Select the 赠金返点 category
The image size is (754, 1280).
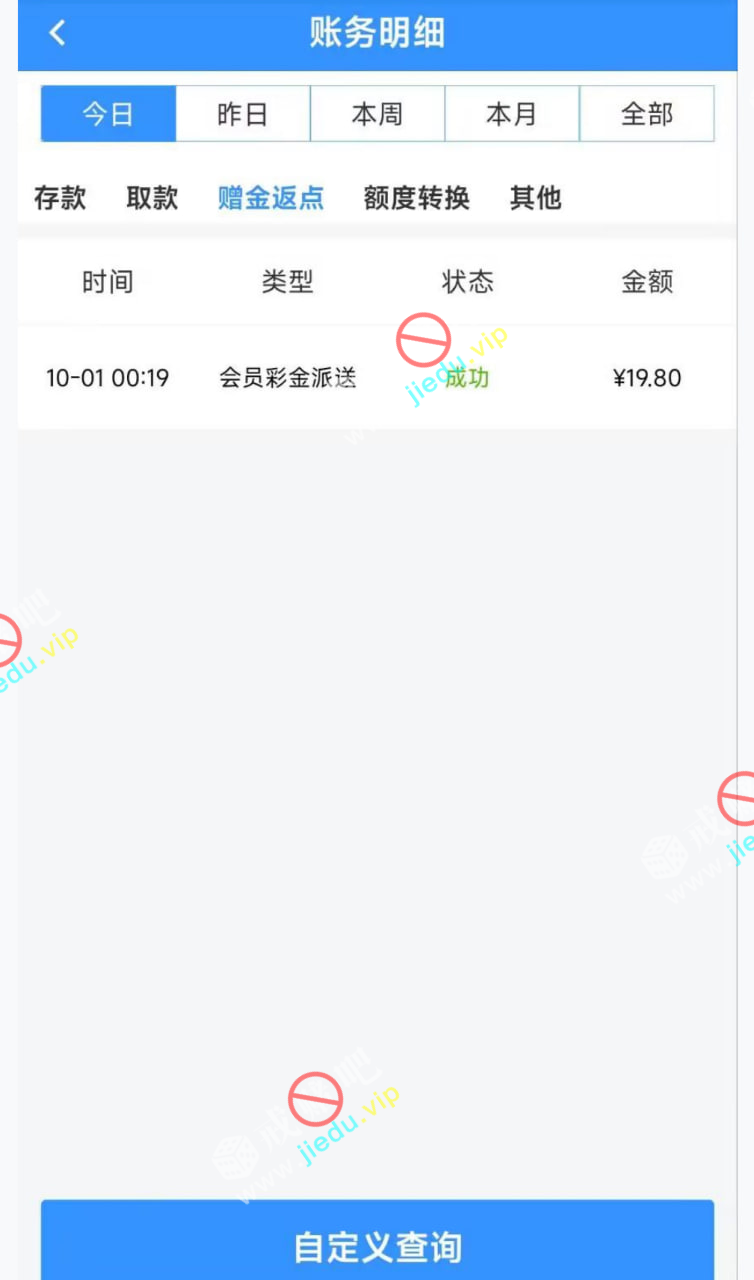[x=271, y=198]
